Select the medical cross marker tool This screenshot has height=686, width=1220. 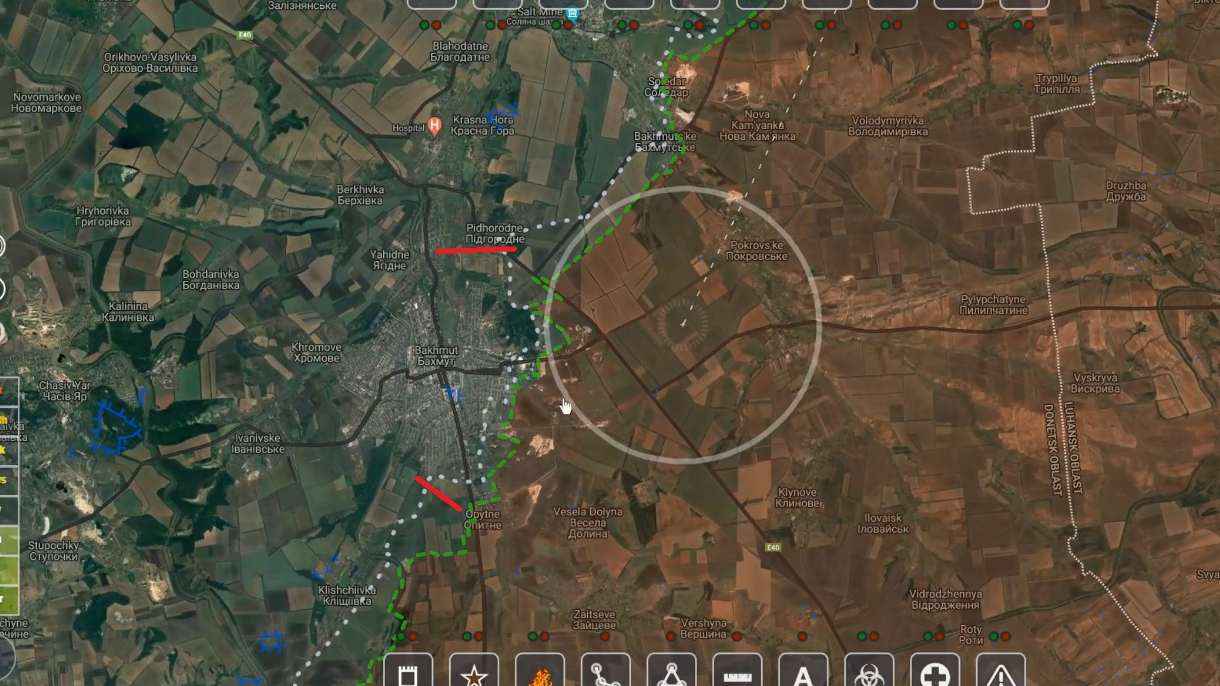coord(935,672)
